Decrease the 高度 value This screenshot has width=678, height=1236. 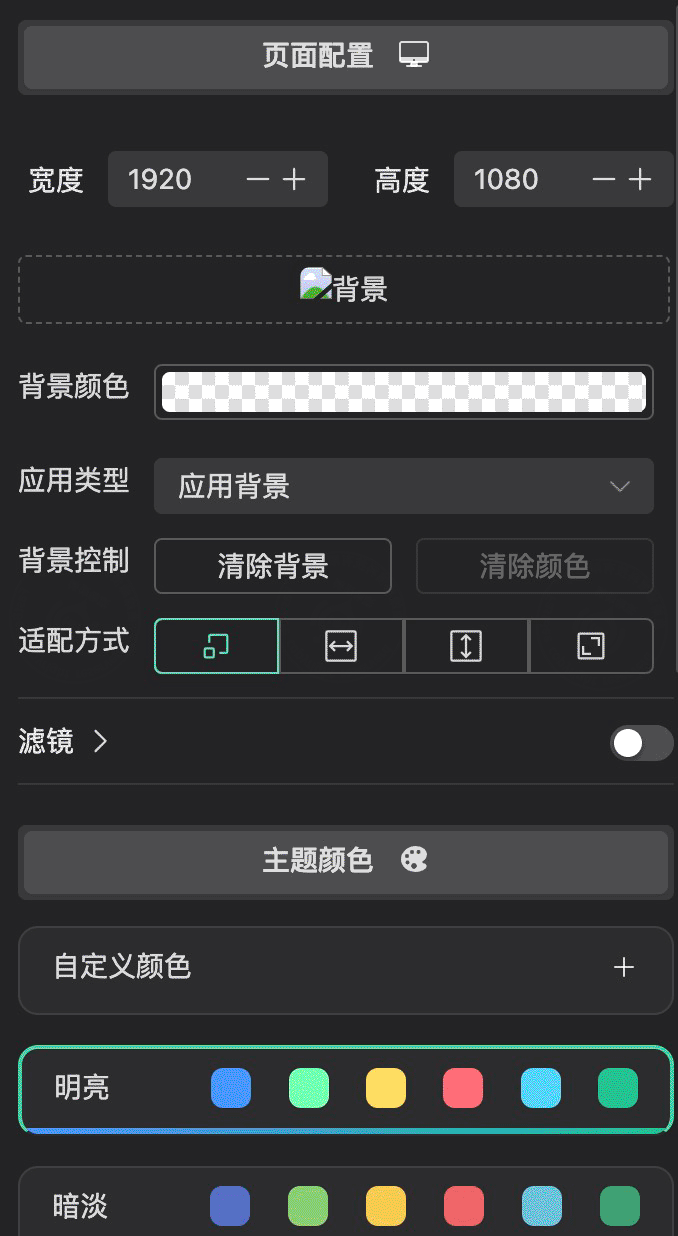pos(604,180)
